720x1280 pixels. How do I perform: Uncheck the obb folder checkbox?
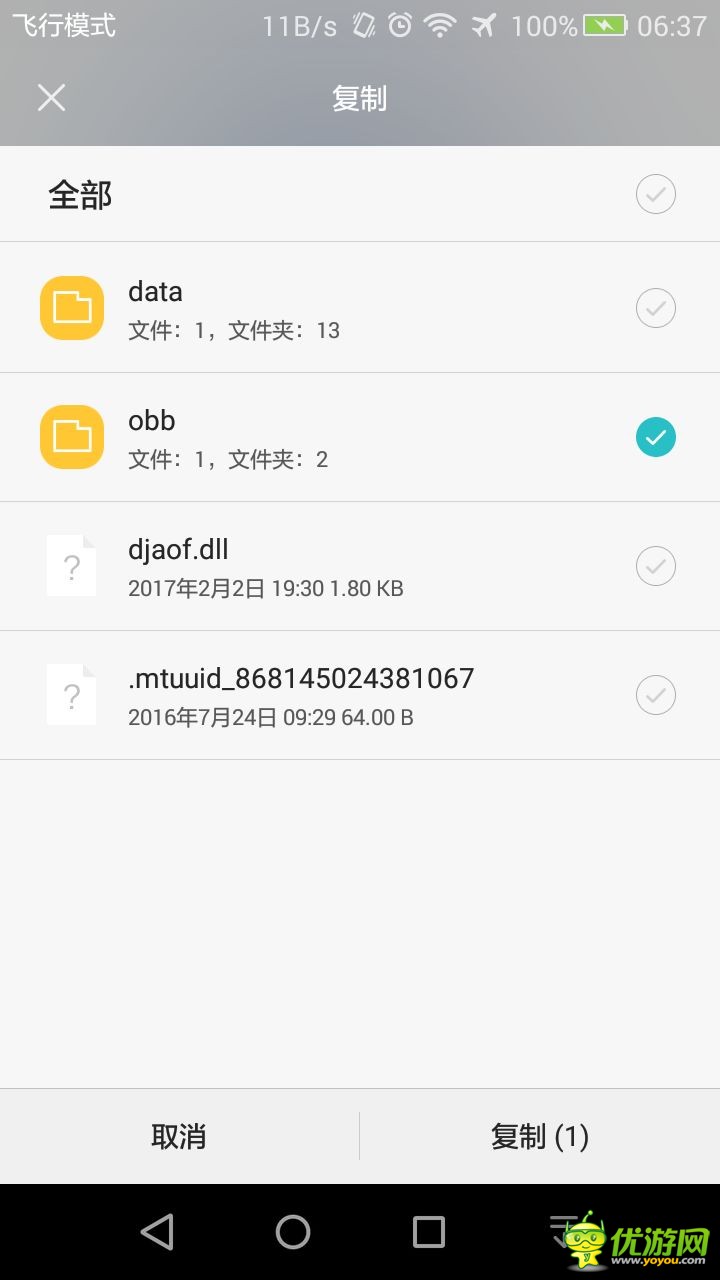click(656, 437)
